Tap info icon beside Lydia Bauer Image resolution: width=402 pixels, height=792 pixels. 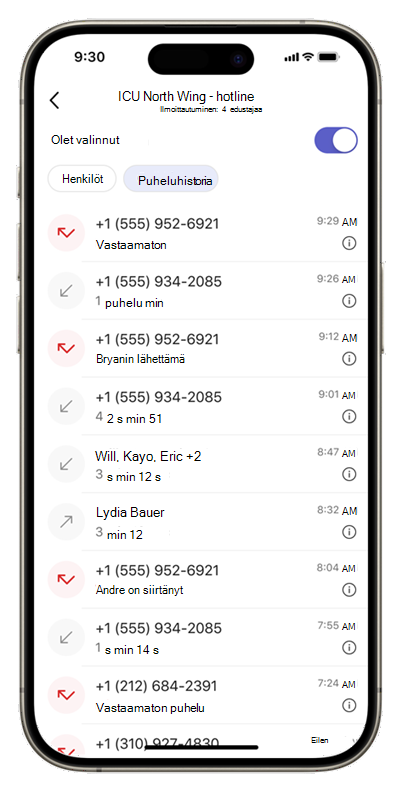[349, 532]
